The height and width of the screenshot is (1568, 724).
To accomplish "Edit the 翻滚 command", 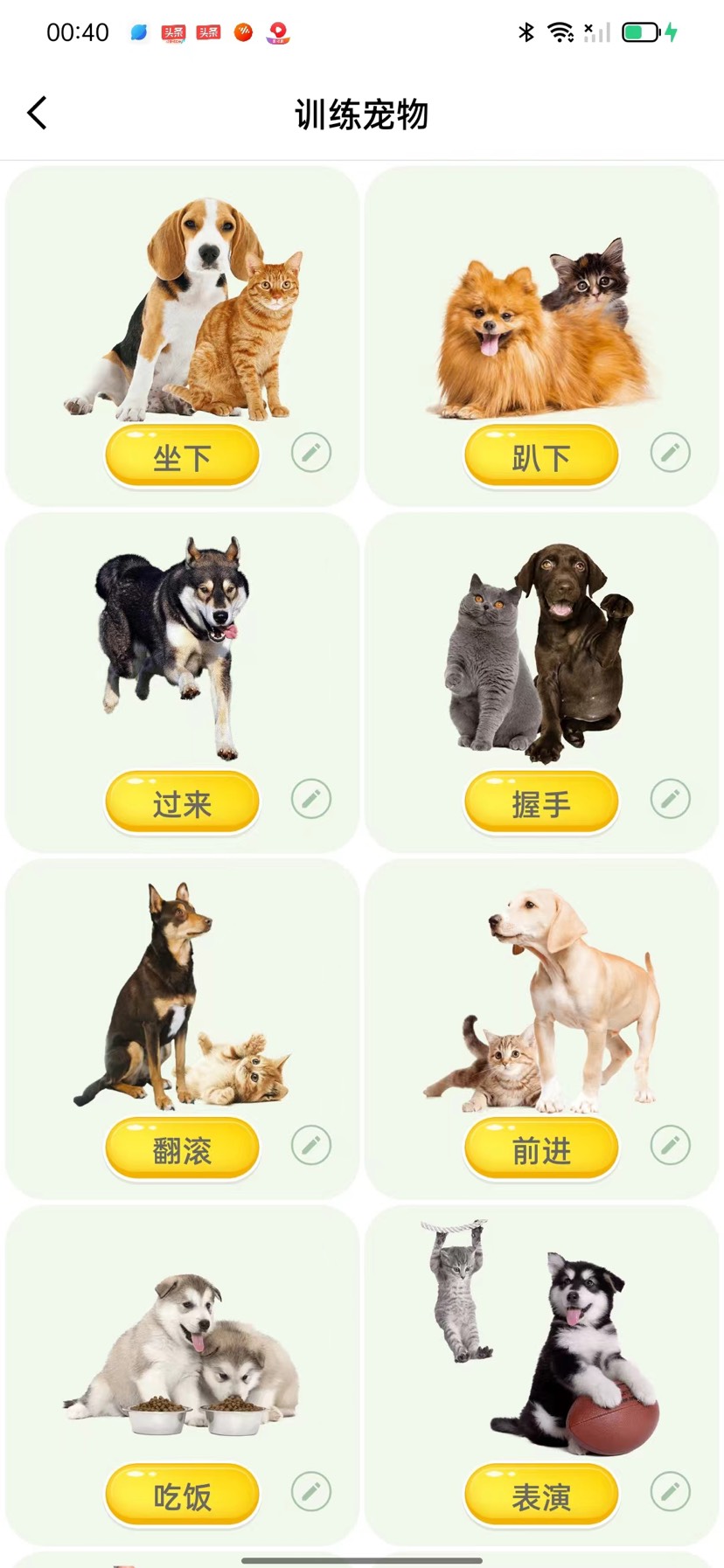I will [311, 1145].
